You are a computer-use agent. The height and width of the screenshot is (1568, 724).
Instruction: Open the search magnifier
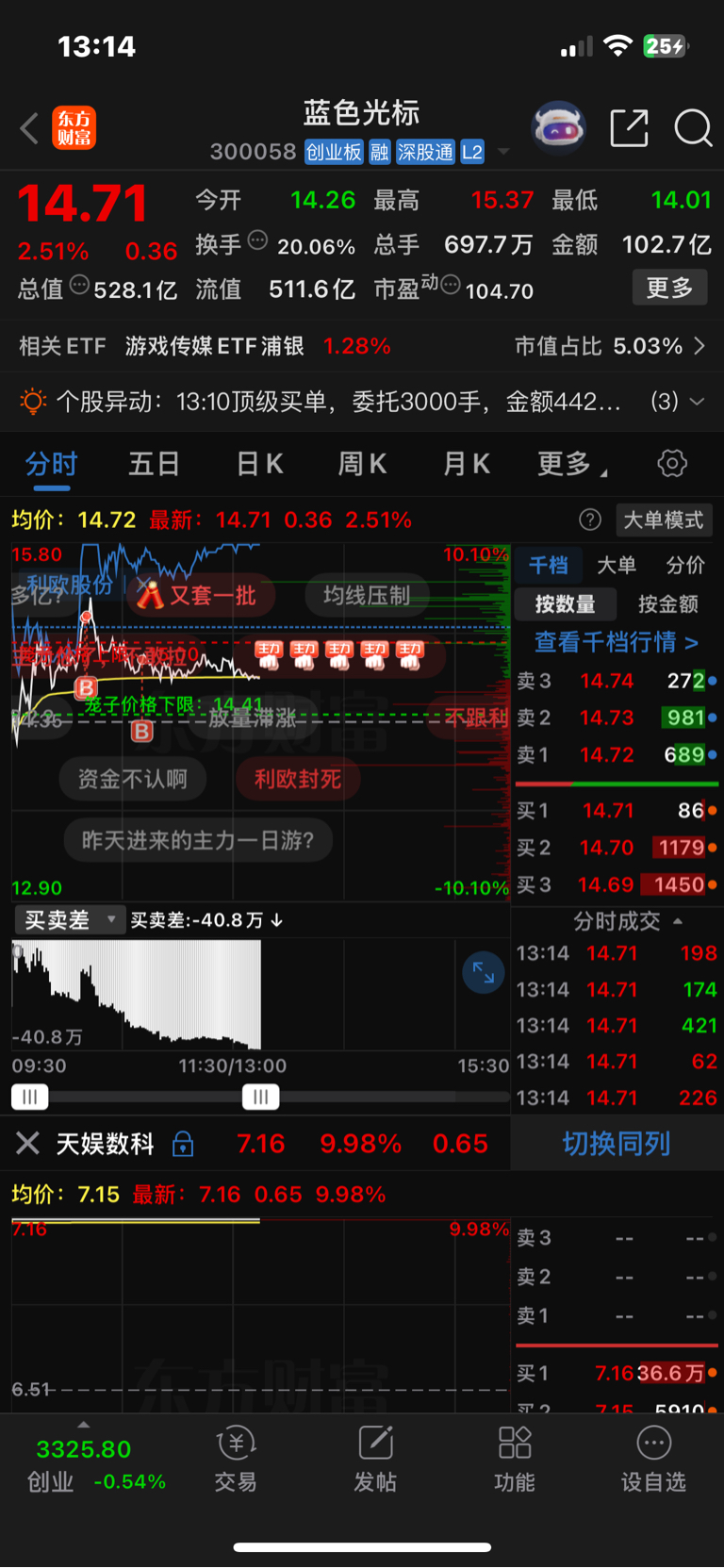click(693, 128)
